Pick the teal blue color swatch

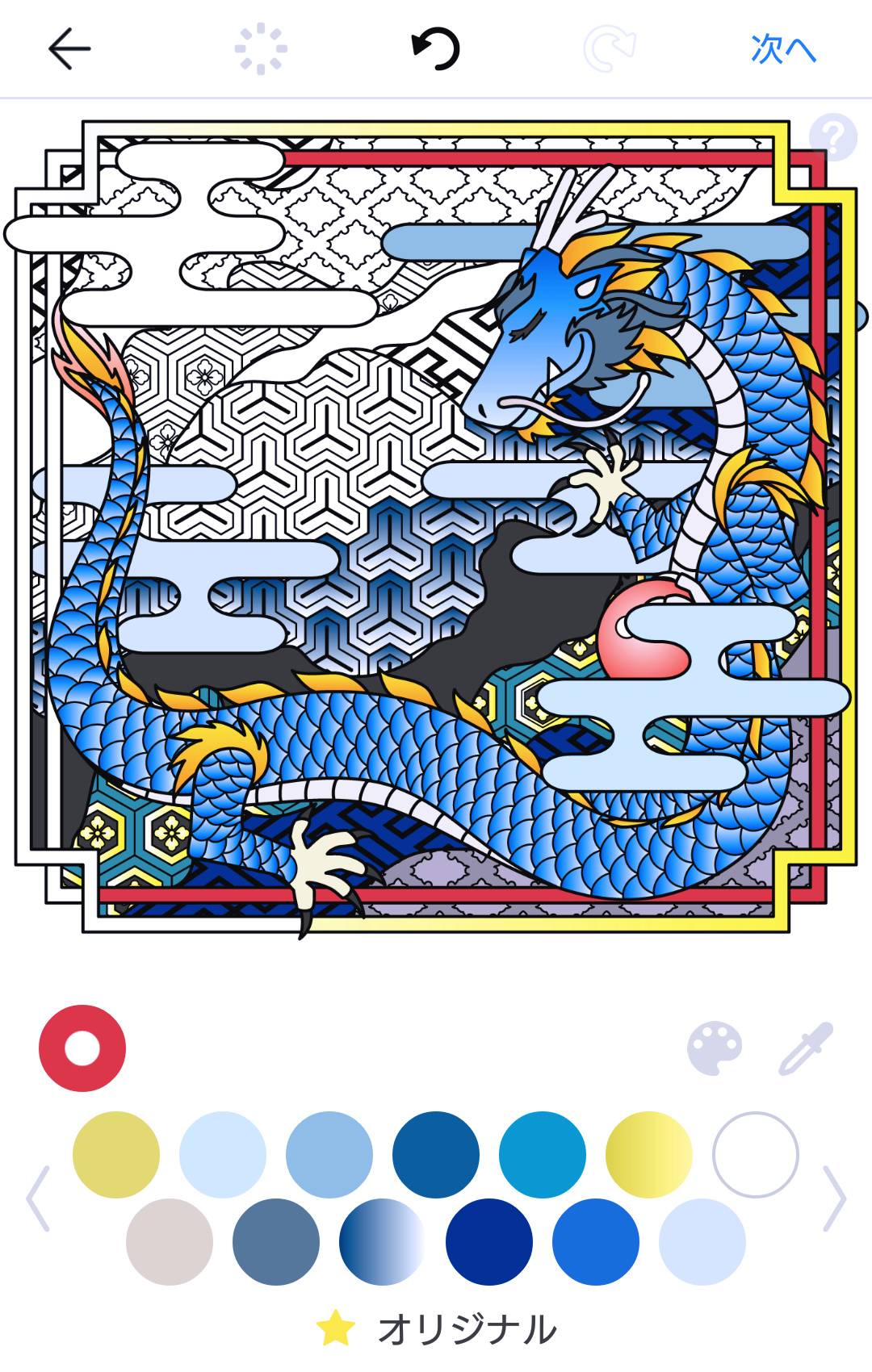[x=543, y=1155]
